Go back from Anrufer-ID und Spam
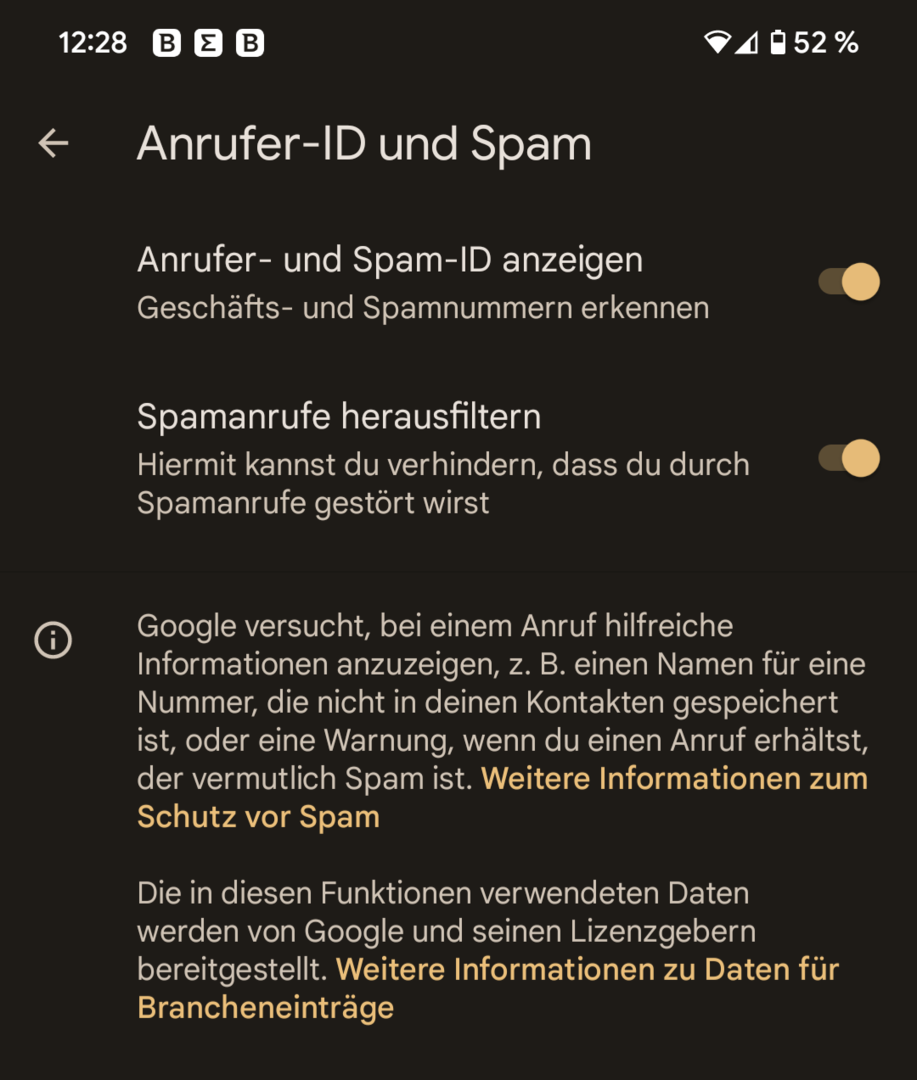This screenshot has width=917, height=1080. (x=53, y=144)
